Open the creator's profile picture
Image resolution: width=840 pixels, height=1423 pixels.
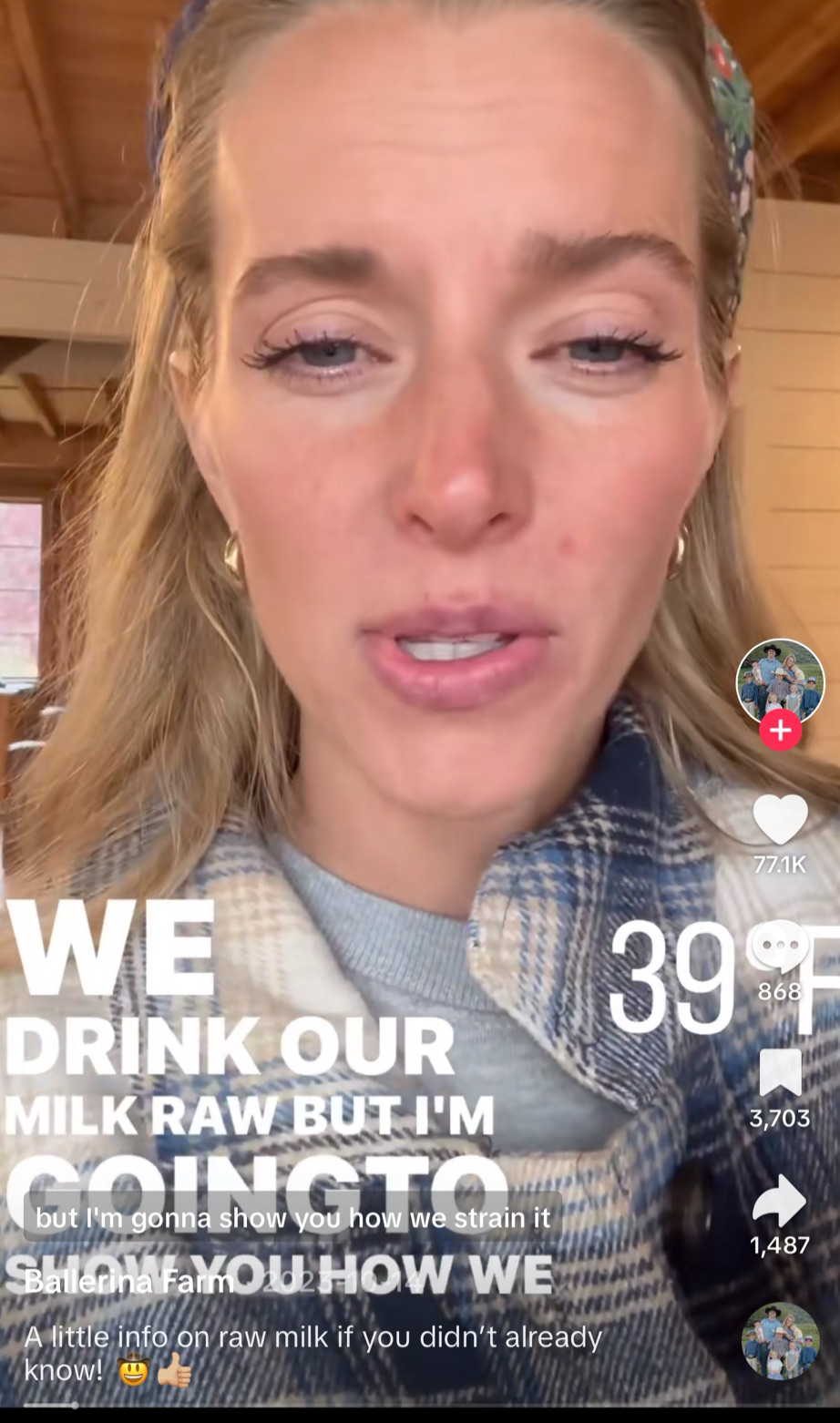pyautogui.click(x=780, y=681)
